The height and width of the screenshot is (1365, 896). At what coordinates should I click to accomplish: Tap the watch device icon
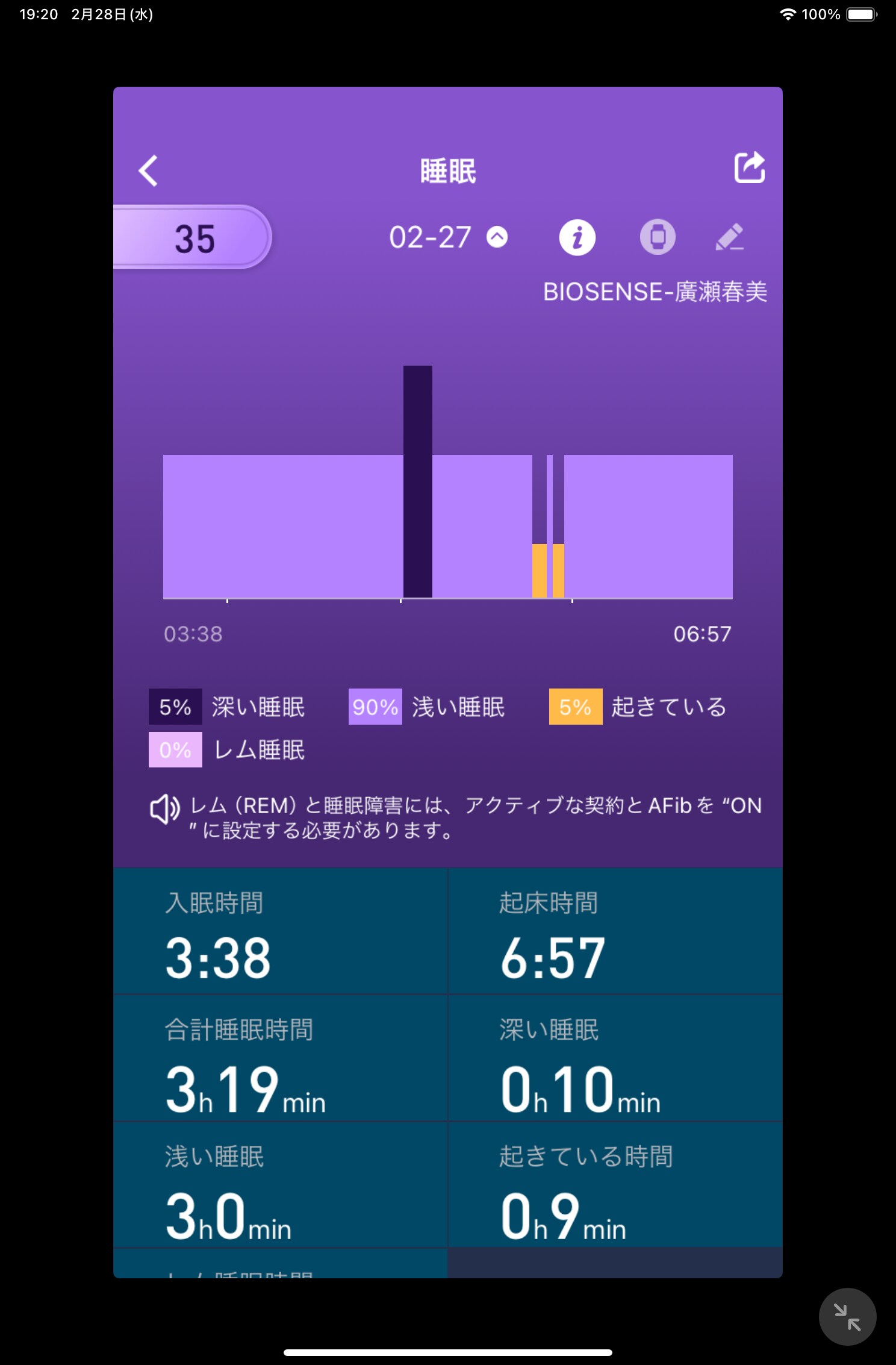(657, 237)
